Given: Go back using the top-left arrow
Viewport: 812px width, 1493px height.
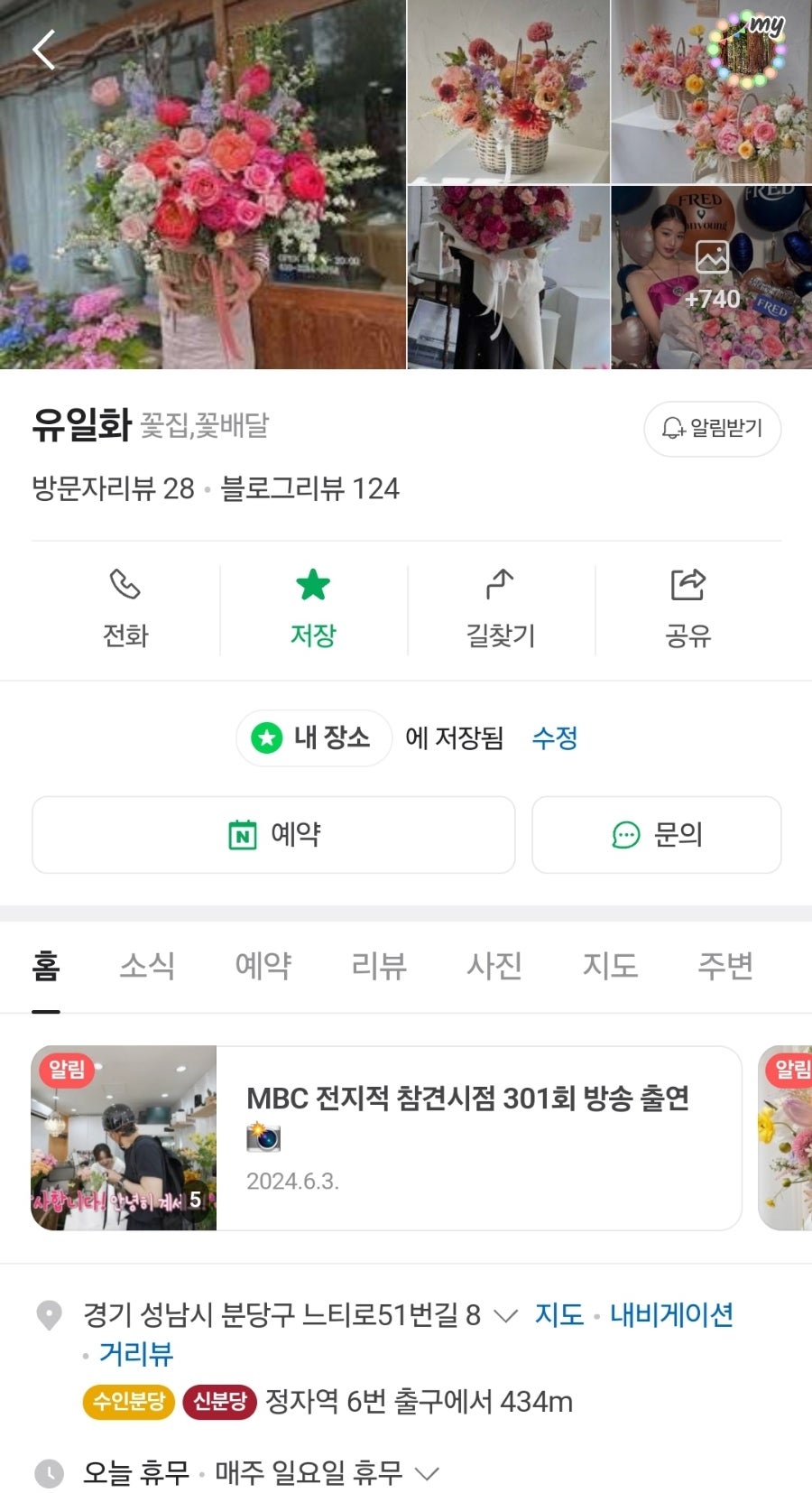Looking at the screenshot, I should [x=43, y=50].
